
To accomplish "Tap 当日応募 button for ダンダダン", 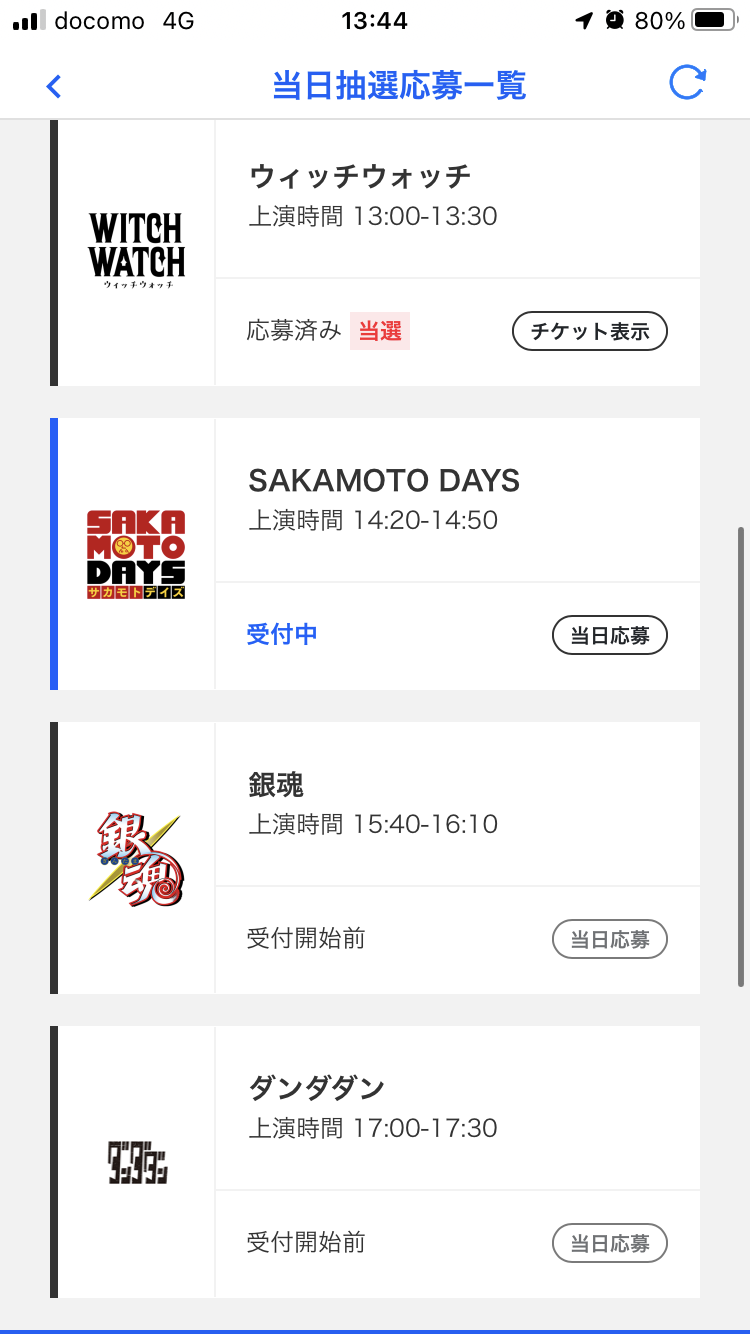I will click(x=609, y=1243).
